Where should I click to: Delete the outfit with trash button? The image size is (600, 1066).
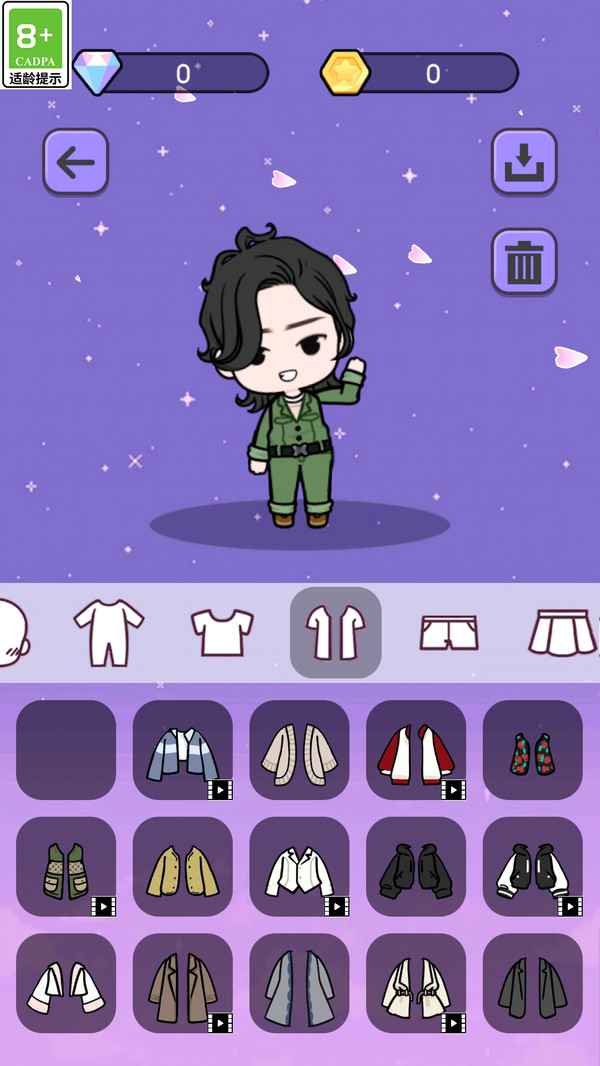coord(524,262)
